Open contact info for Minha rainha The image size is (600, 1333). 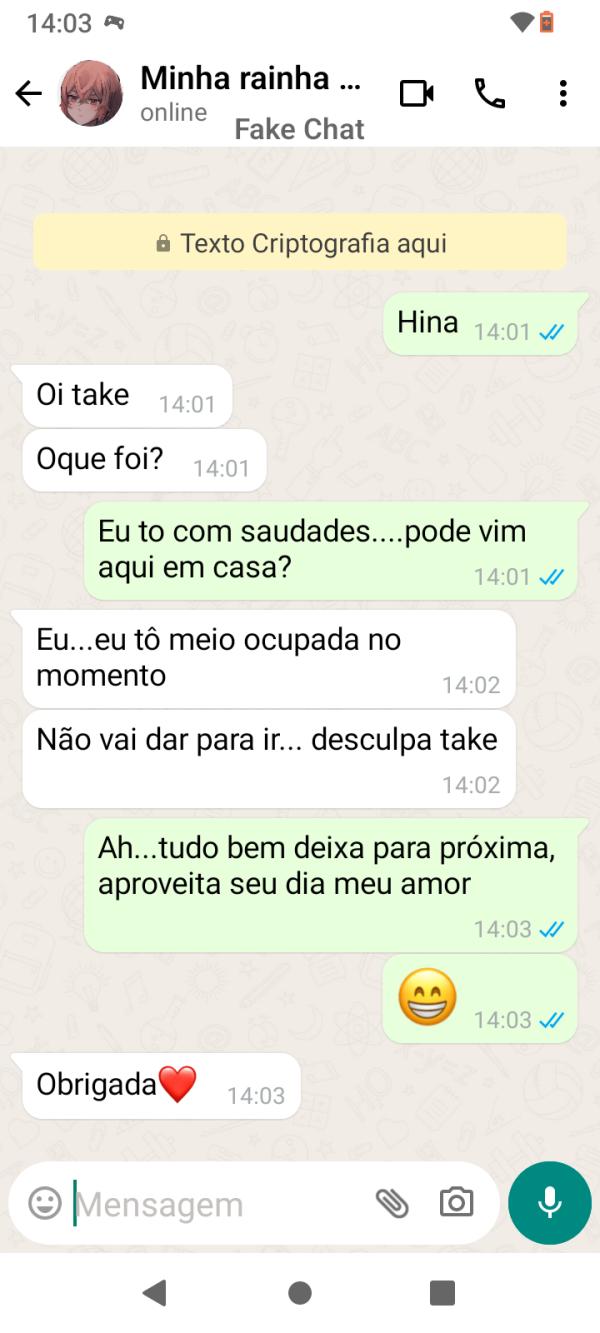click(250, 79)
